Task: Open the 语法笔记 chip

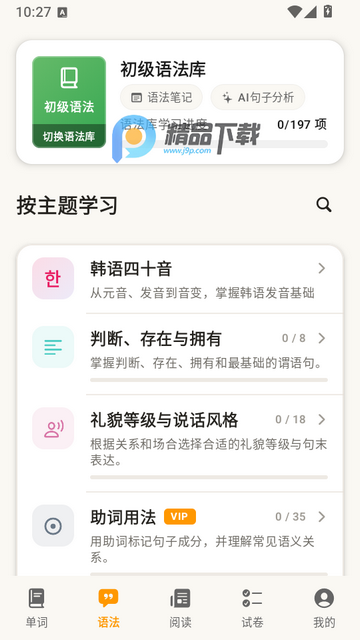Action: point(161,97)
